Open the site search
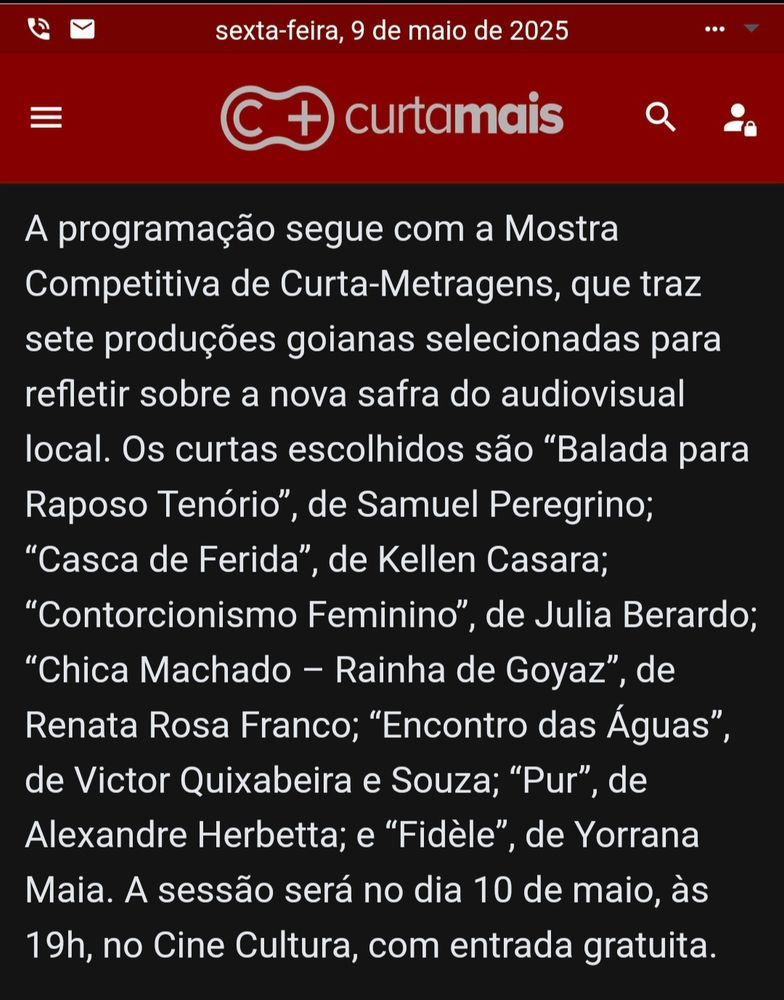This screenshot has height=1000, width=784. point(661,118)
